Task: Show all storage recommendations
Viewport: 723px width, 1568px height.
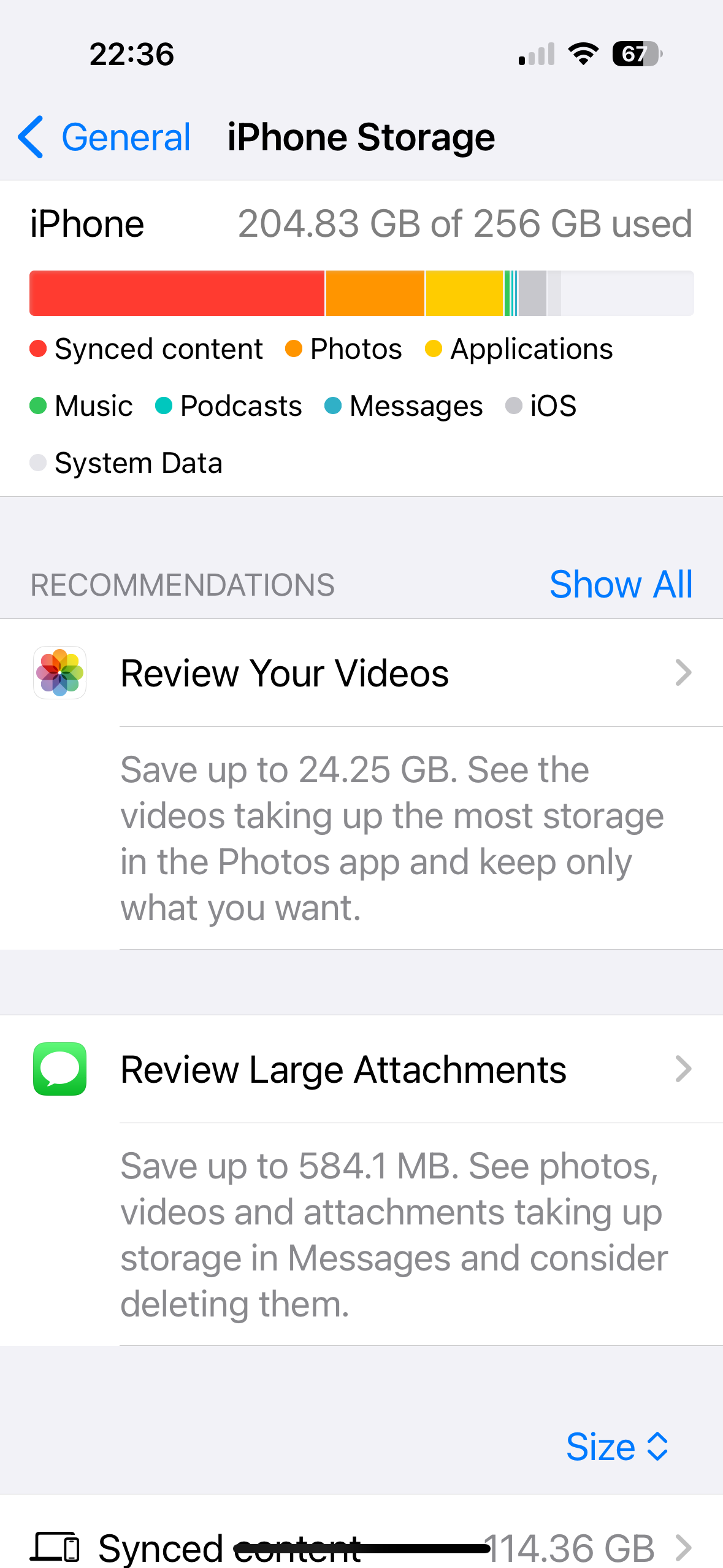Action: [620, 584]
